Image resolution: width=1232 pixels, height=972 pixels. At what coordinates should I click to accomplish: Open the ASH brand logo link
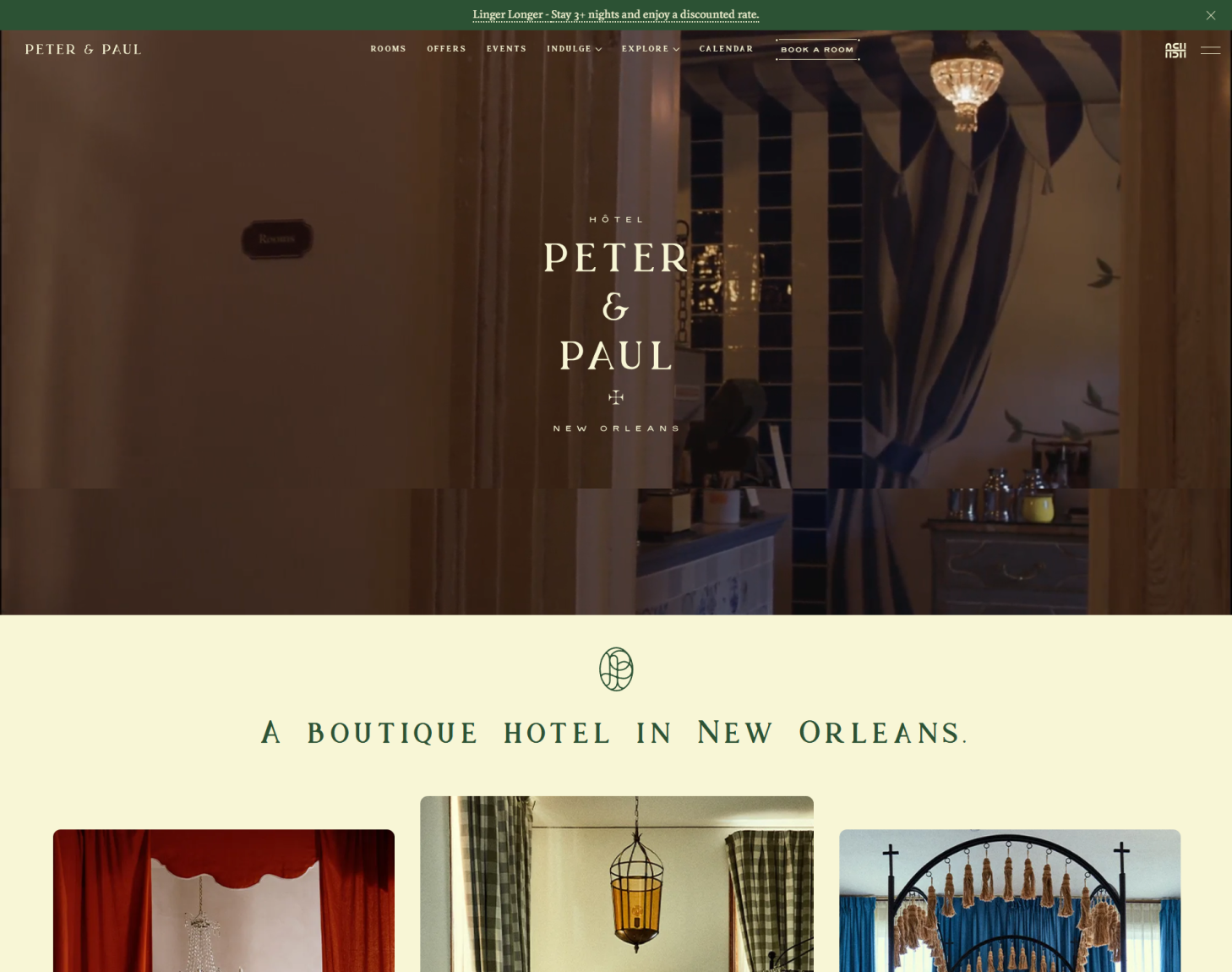click(x=1175, y=50)
